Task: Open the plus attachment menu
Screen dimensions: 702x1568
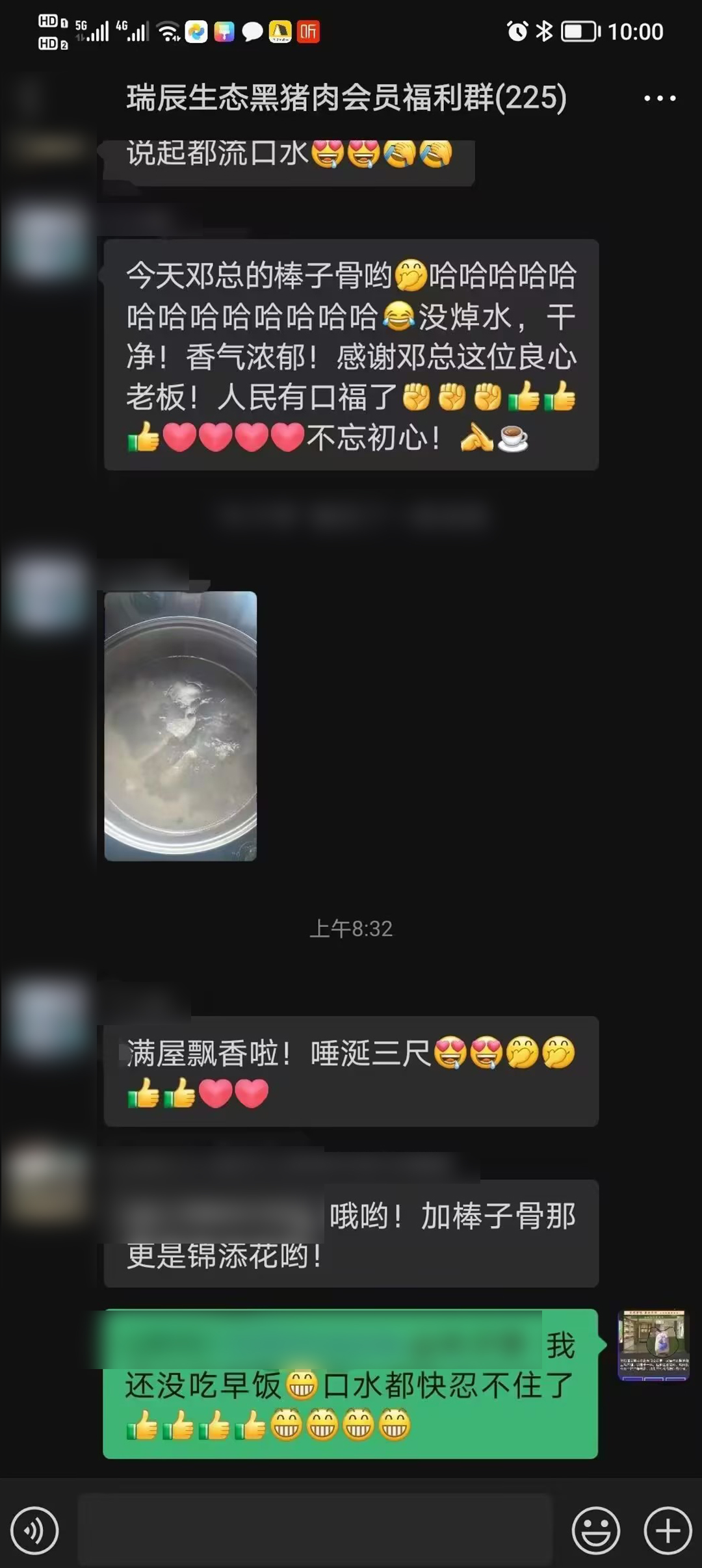Action: point(668,1531)
